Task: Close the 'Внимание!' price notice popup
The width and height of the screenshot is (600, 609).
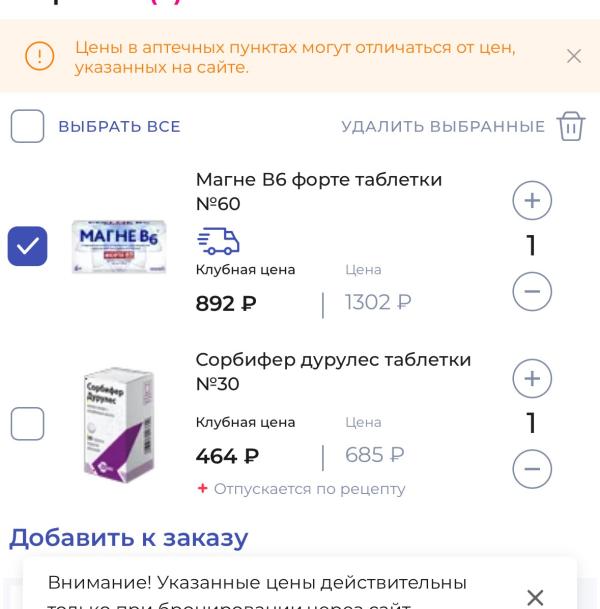Action: tap(535, 598)
